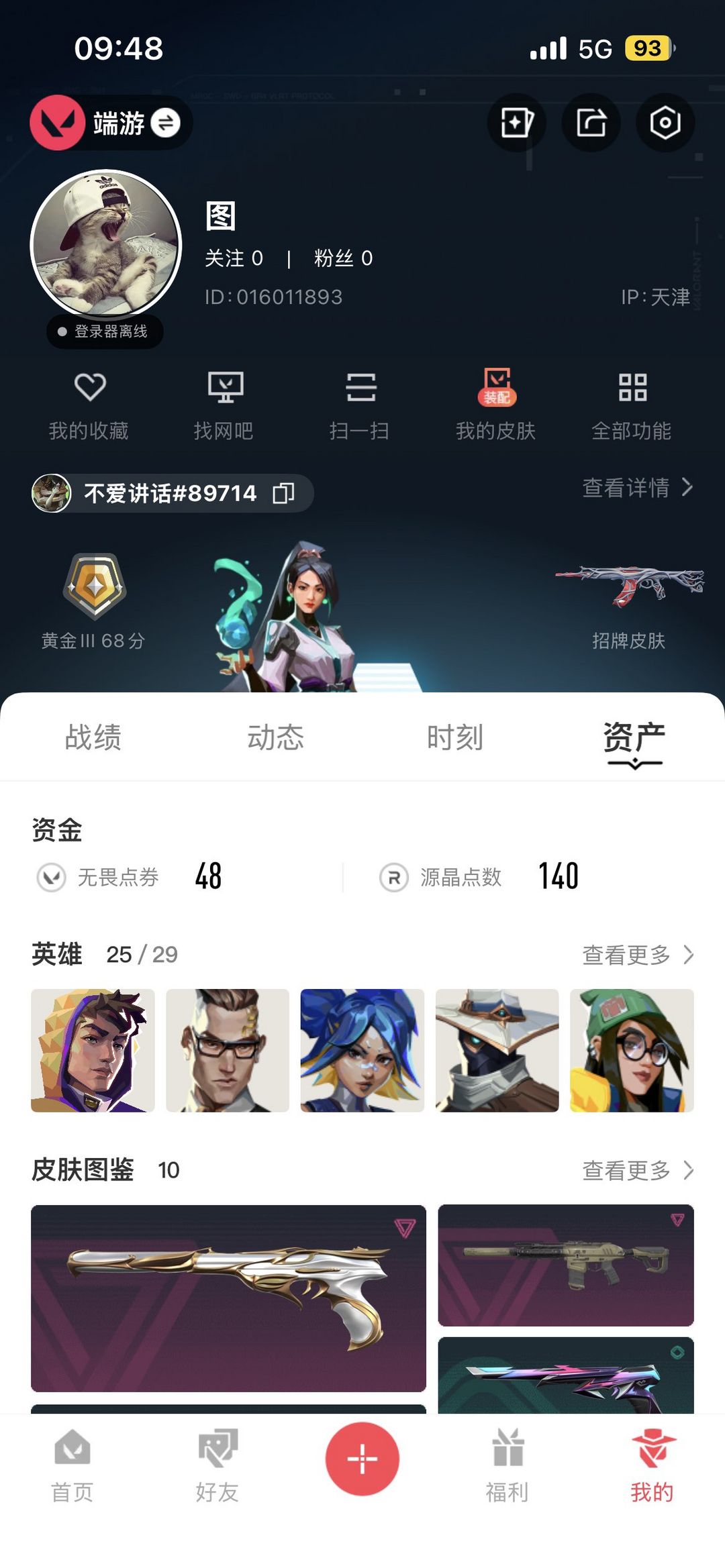Image resolution: width=725 pixels, height=1568 pixels.
Task: View more skins via 皮肤图鉴 查看更多
Action: (636, 1170)
